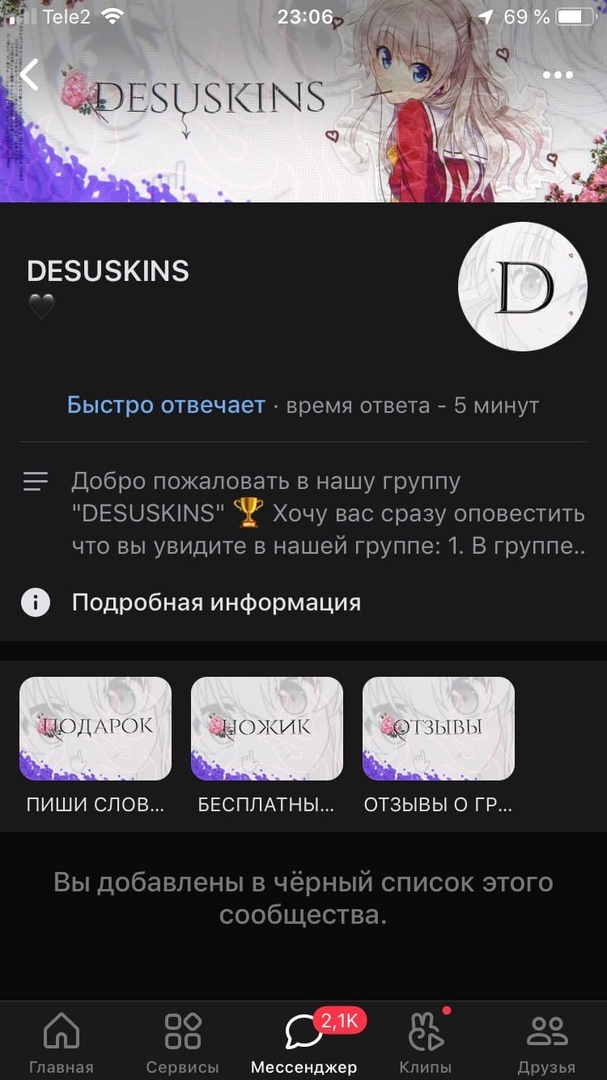Go back using the top-left arrow
This screenshot has height=1080, width=607.
click(30, 75)
